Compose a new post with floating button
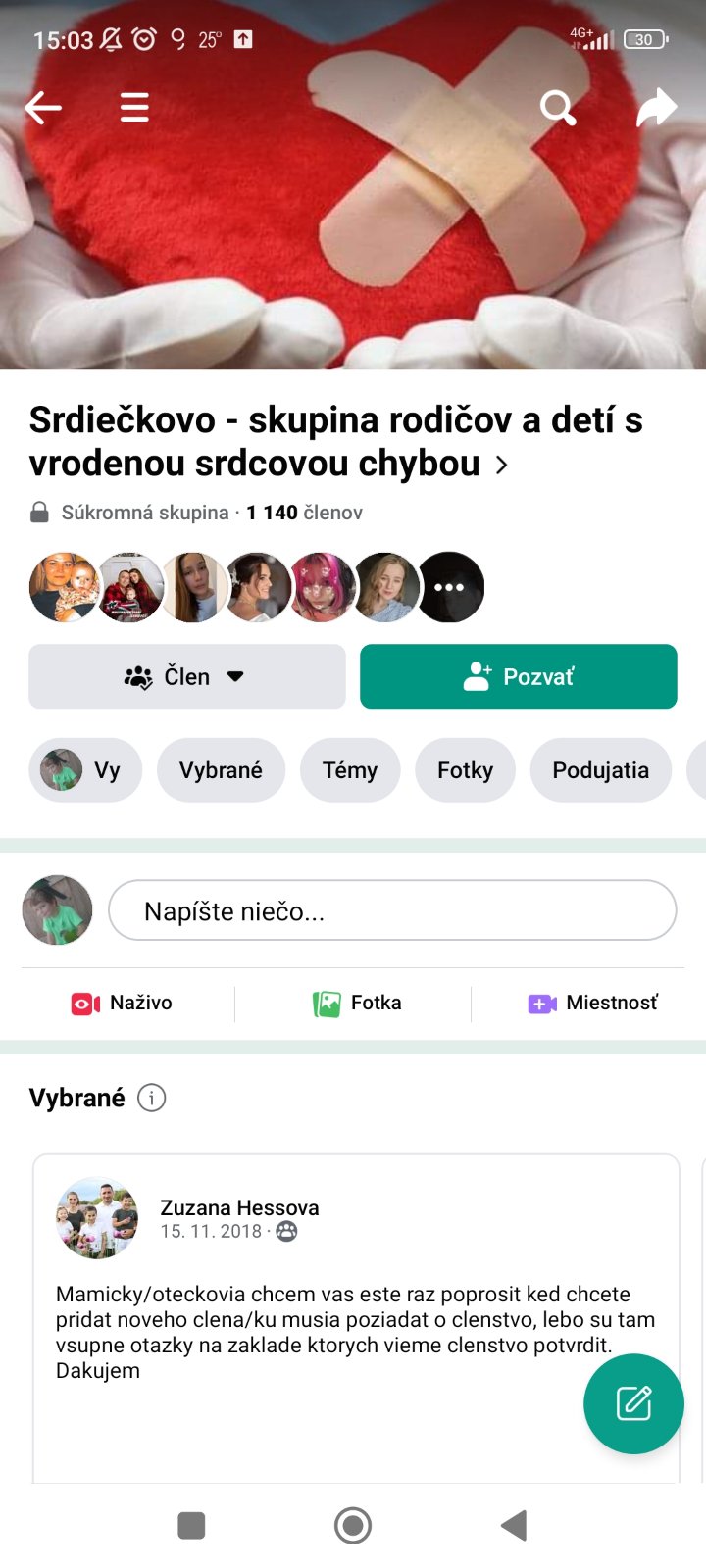706x1568 pixels. tap(633, 1403)
